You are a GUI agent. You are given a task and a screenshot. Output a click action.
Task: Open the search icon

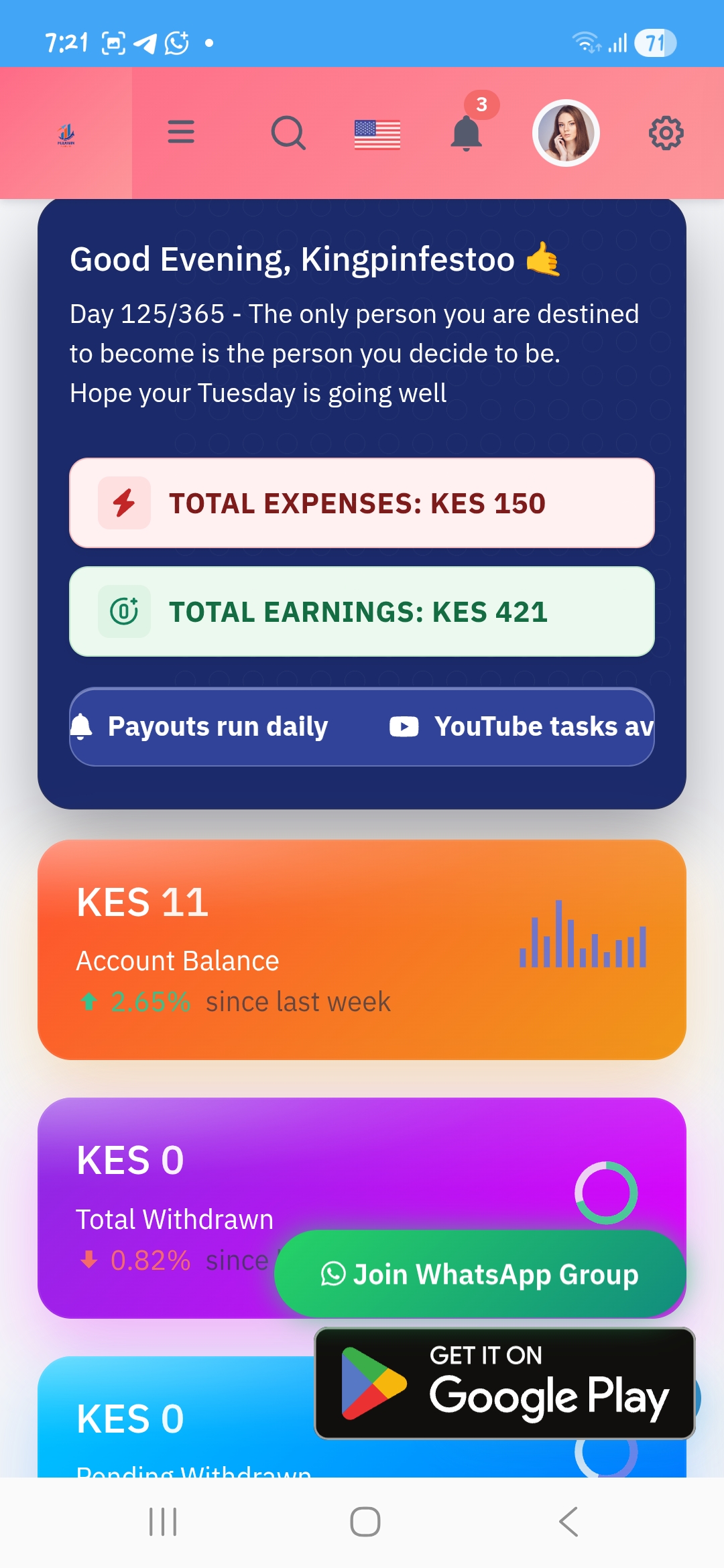[288, 133]
